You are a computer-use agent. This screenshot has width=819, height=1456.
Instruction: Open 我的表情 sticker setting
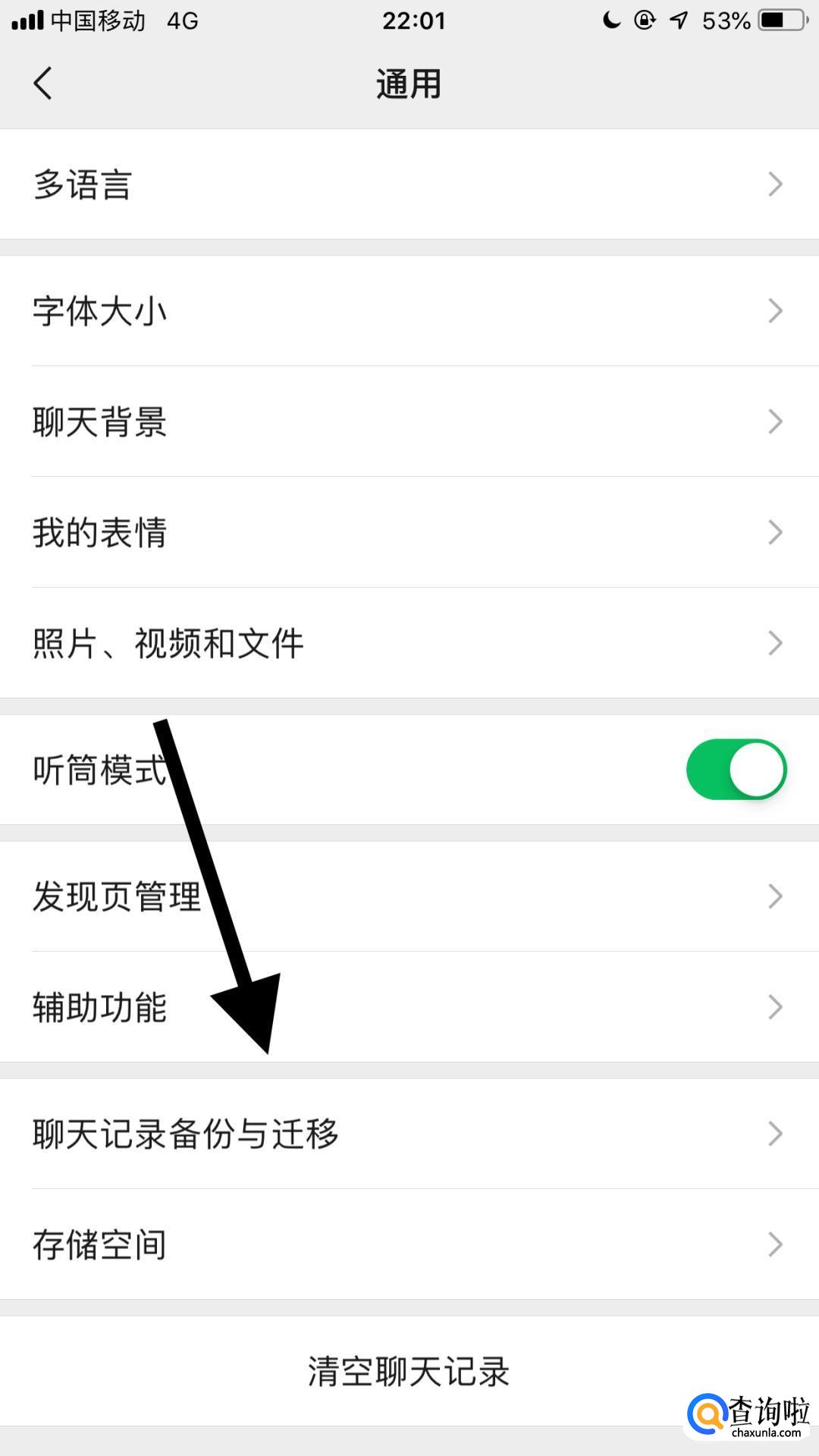(409, 532)
